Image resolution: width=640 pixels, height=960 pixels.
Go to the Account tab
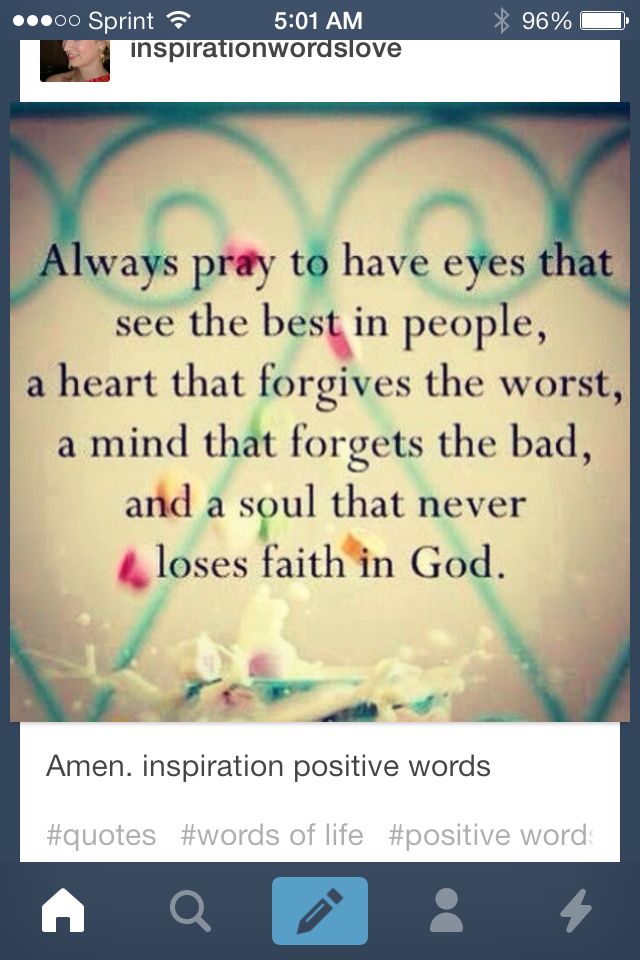point(446,910)
